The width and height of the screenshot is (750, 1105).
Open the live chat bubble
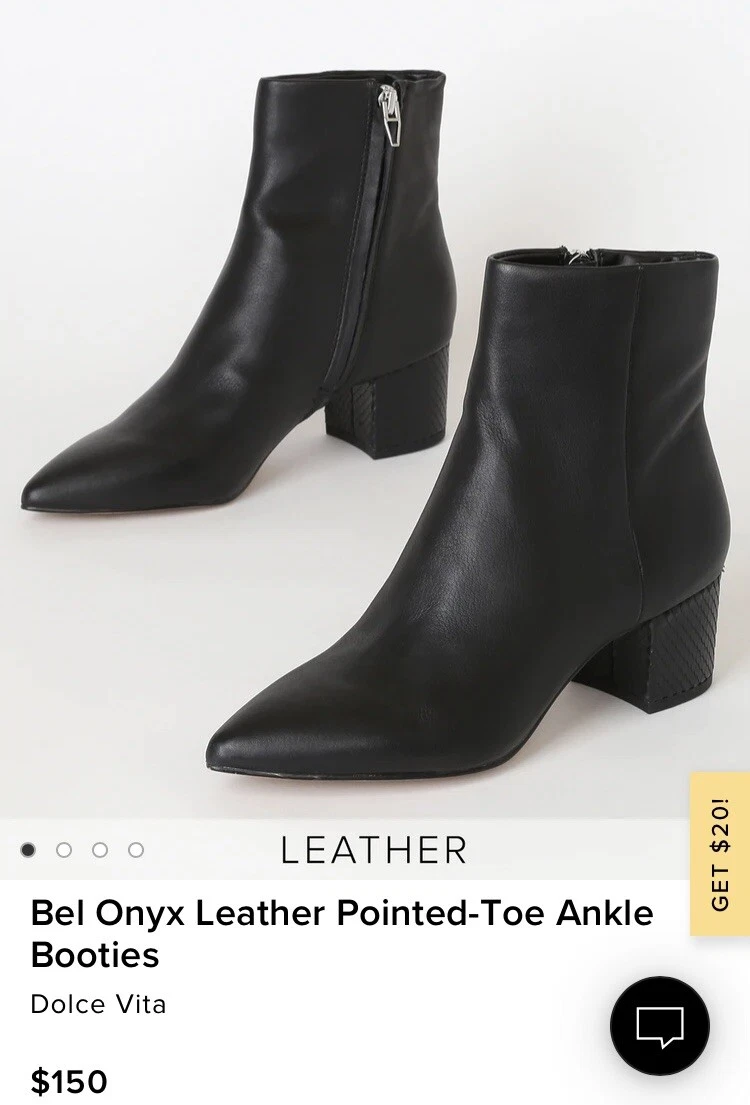(659, 1025)
